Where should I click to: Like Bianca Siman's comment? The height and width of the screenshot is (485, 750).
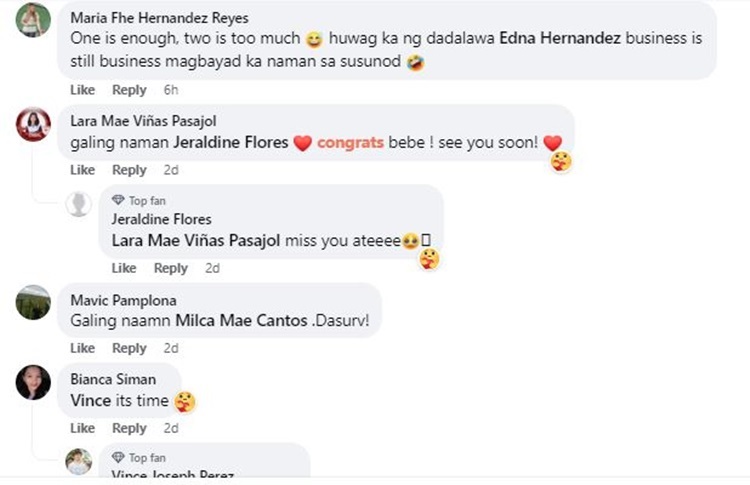pos(82,428)
